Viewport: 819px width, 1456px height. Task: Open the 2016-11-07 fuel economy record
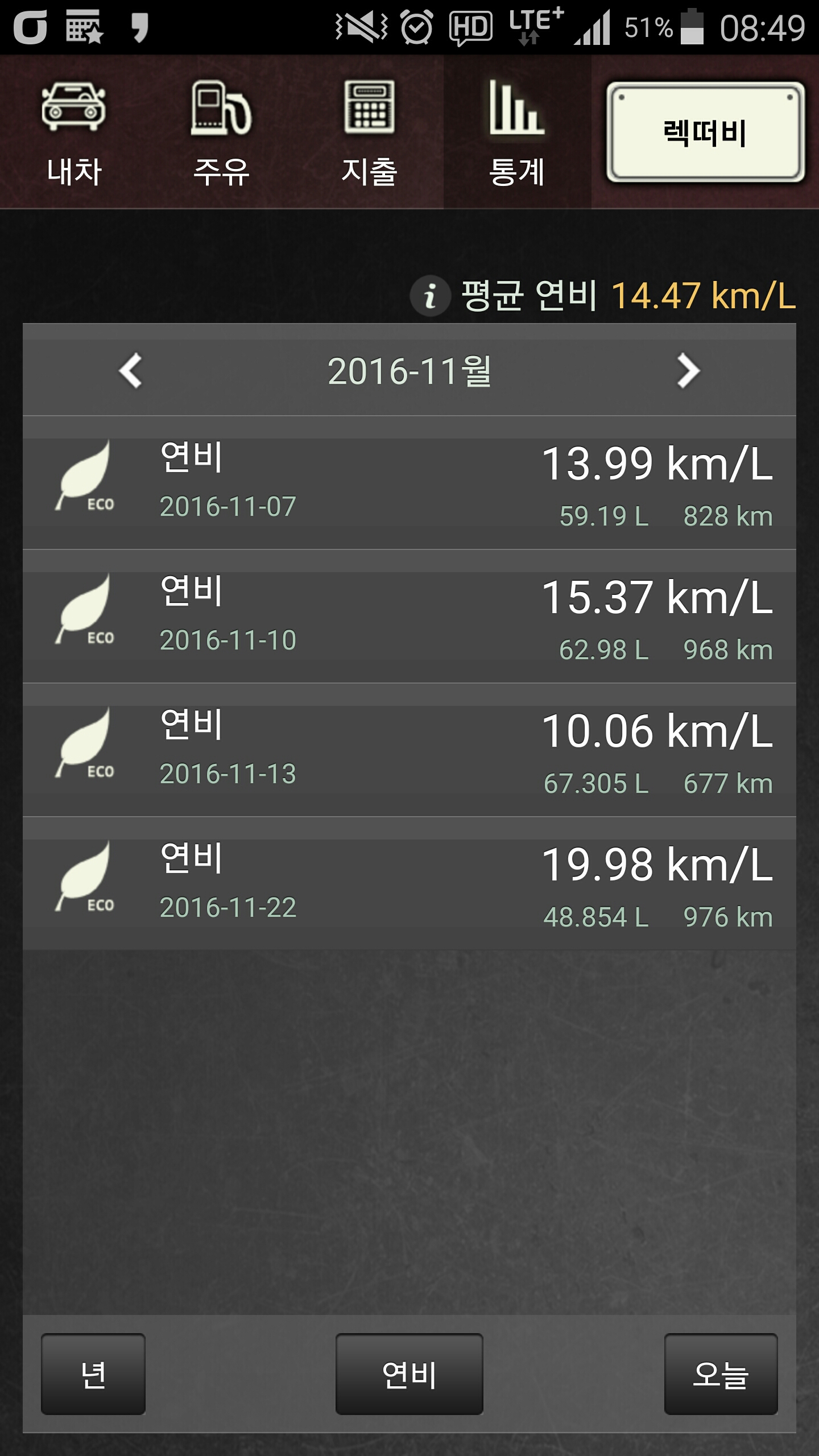pyautogui.click(x=409, y=483)
